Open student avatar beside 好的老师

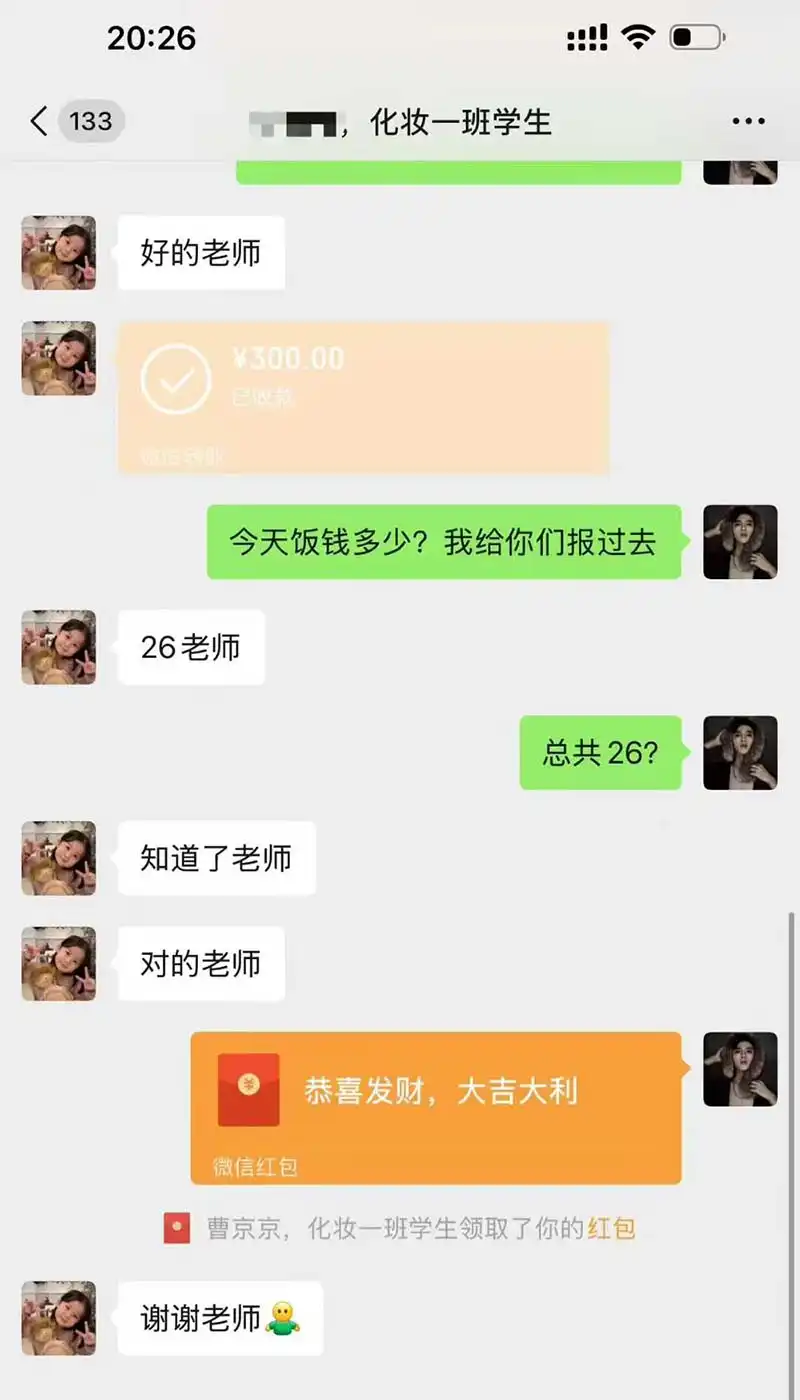click(59, 253)
